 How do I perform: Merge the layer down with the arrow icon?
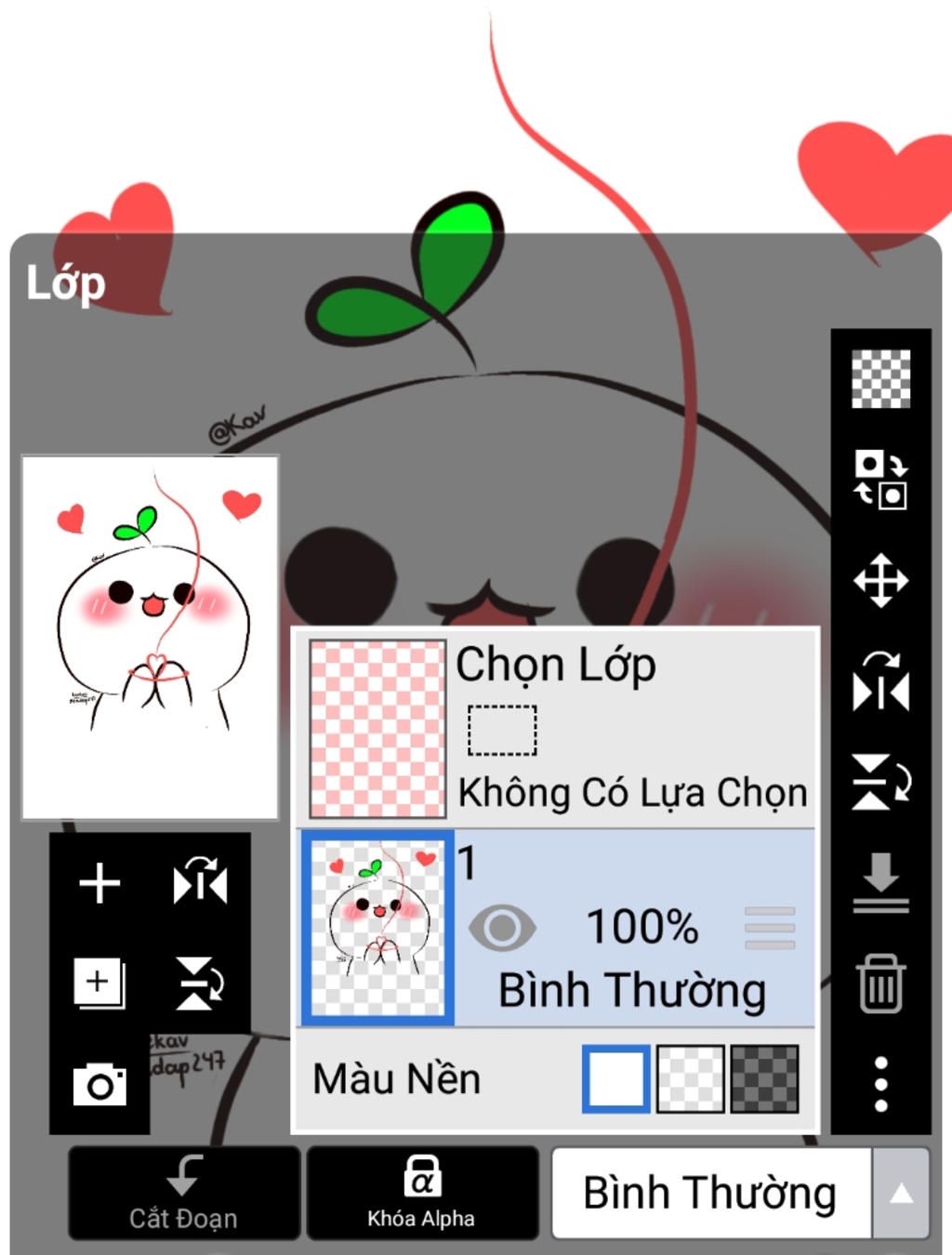point(880,883)
